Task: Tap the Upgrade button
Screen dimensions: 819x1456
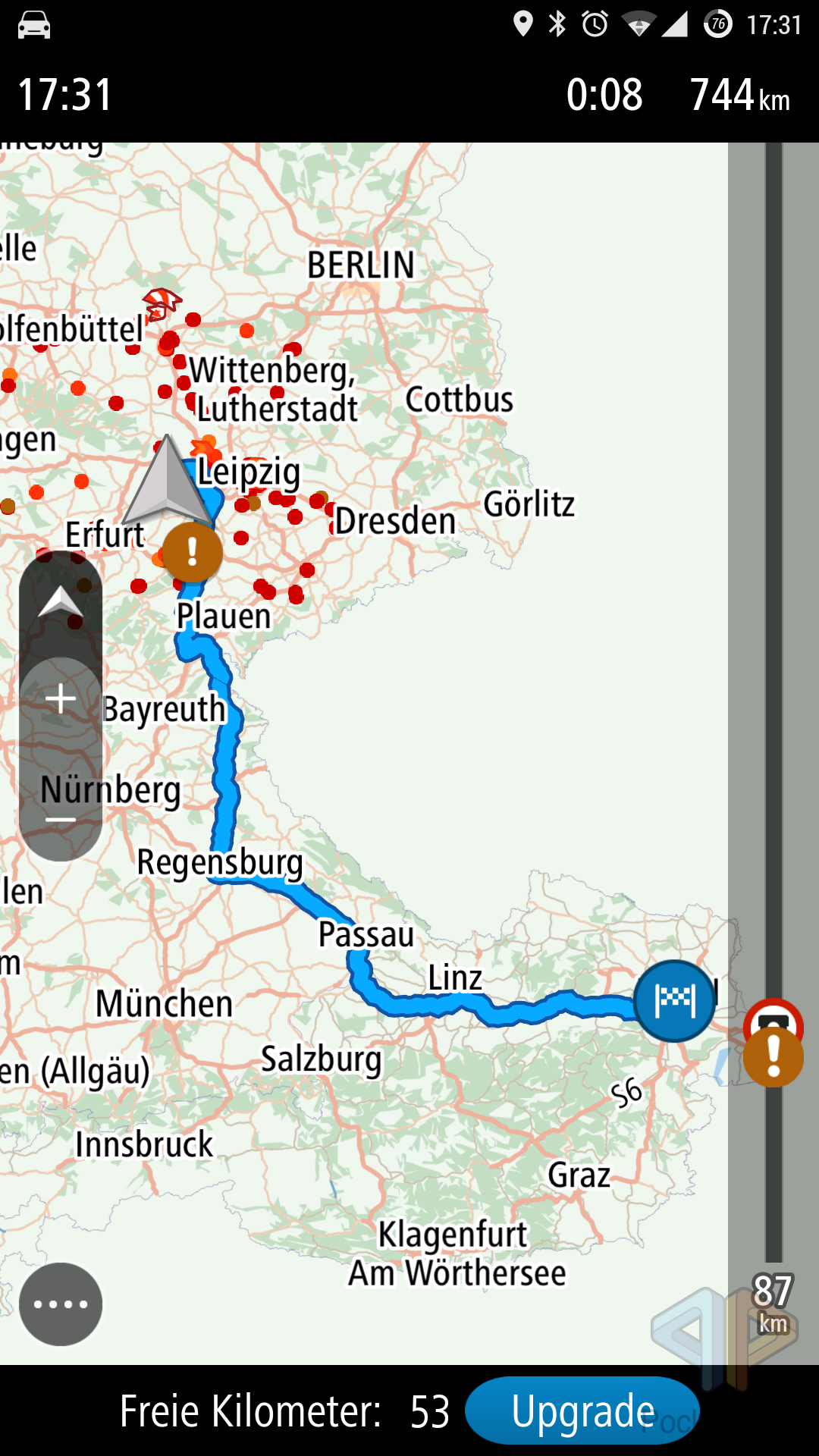Action: (x=582, y=1411)
